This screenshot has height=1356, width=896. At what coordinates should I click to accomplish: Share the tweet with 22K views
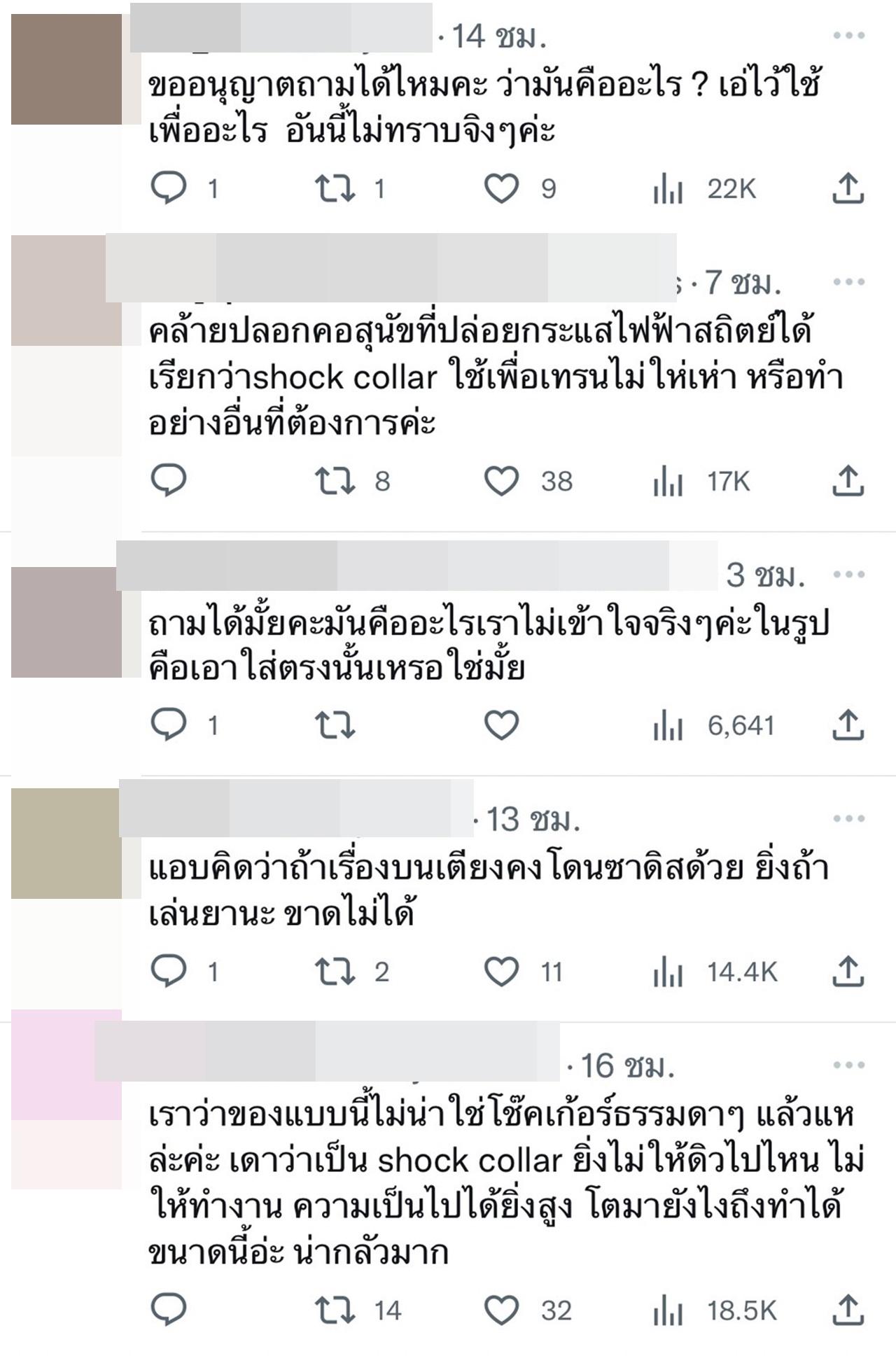[848, 188]
